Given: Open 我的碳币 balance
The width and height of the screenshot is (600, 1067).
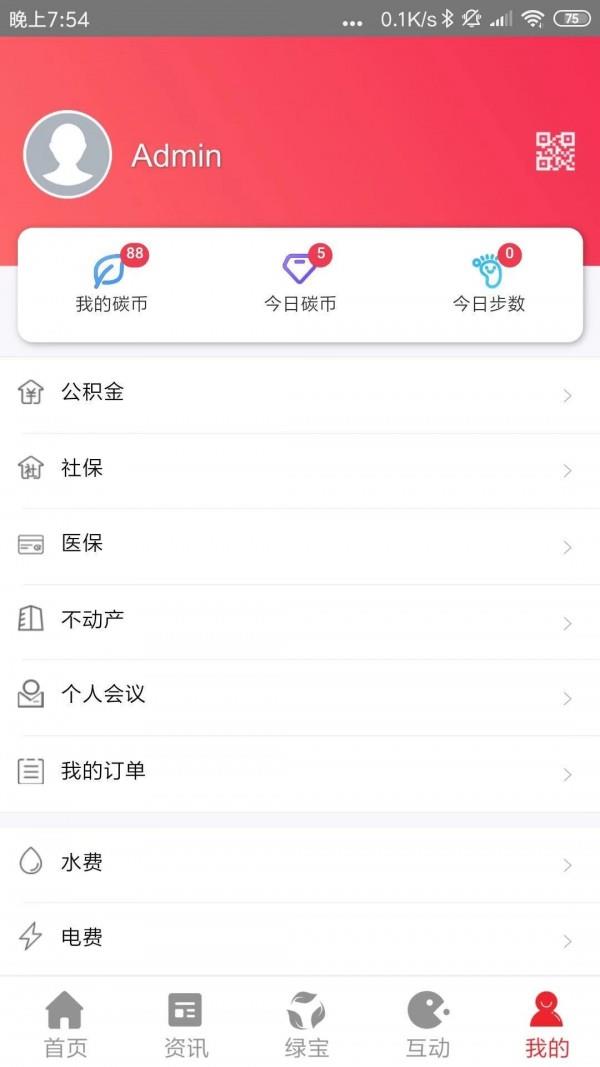Looking at the screenshot, I should pos(112,280).
